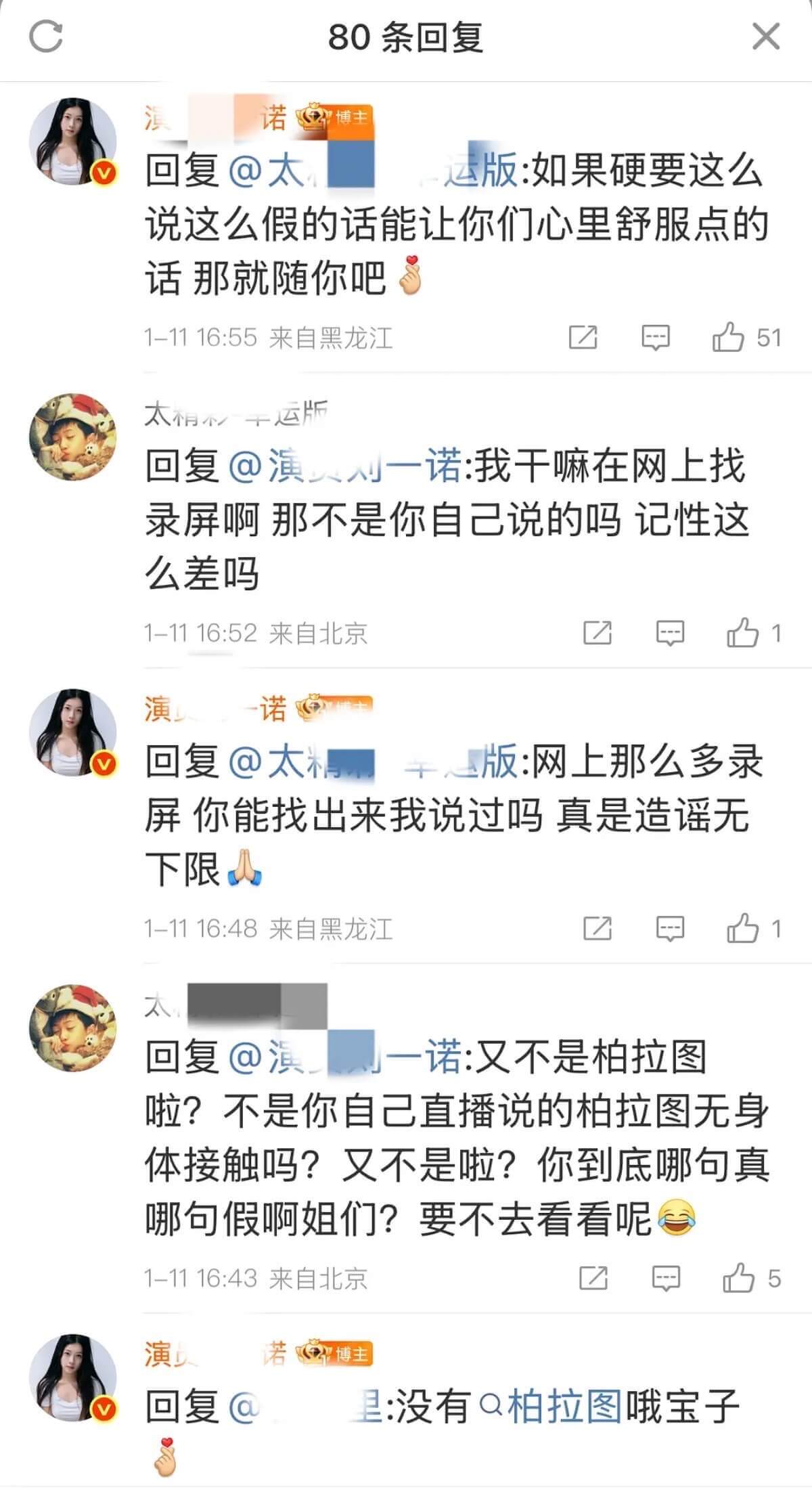This screenshot has height=1498, width=812.
Task: Comment on the 16:55 reply
Action: [x=655, y=337]
